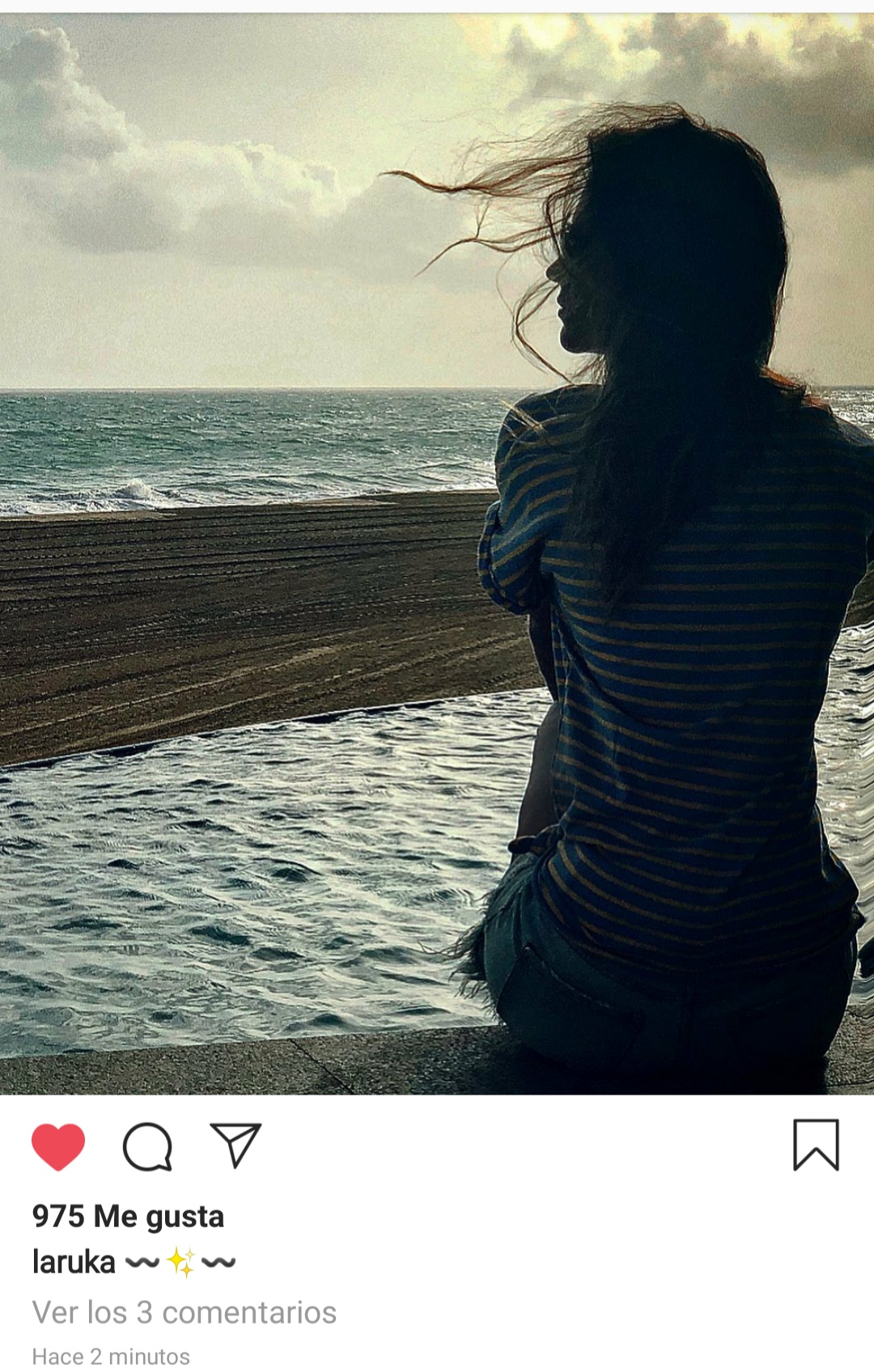The width and height of the screenshot is (874, 1372).
Task: Open Ver los 3 comentarios
Action: pos(185,1312)
